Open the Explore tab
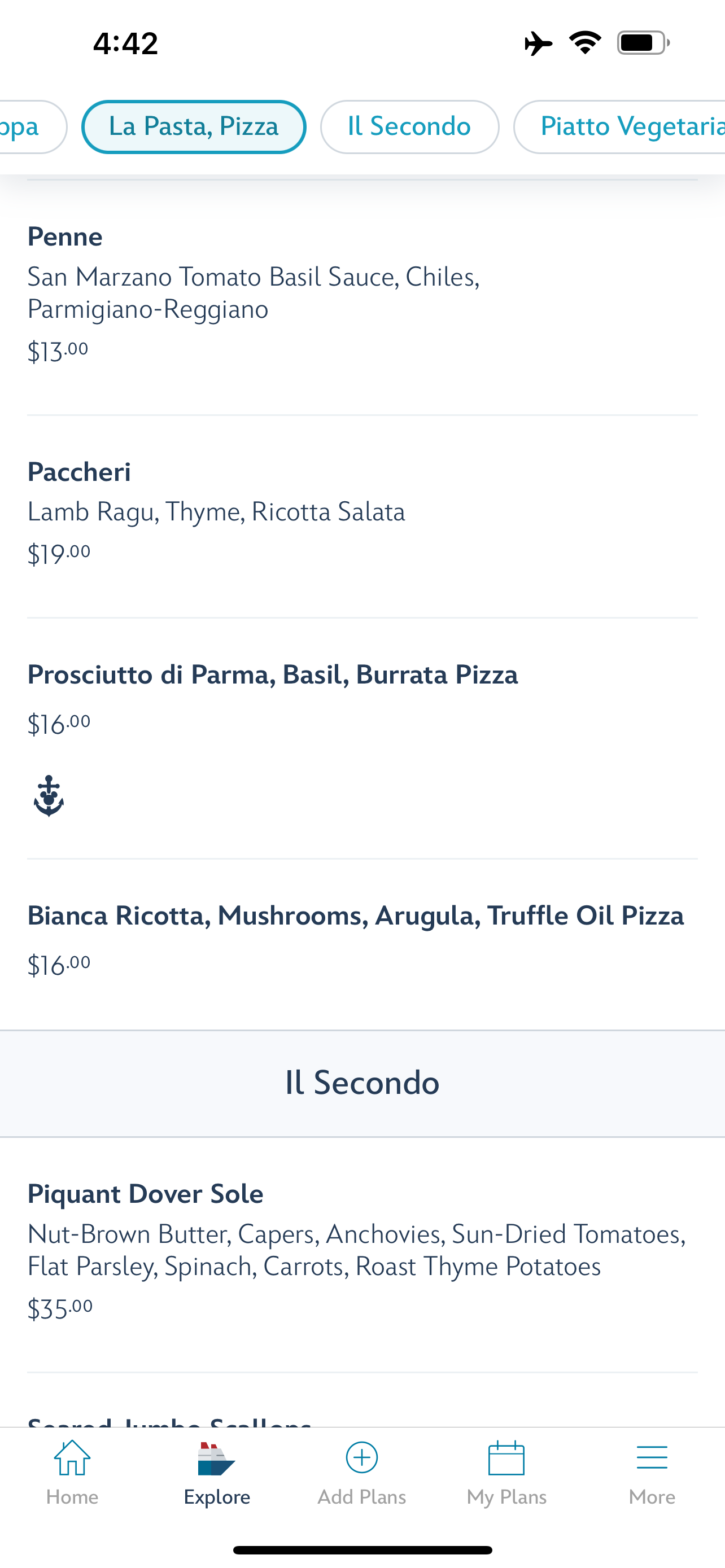725x1568 pixels. click(217, 1473)
